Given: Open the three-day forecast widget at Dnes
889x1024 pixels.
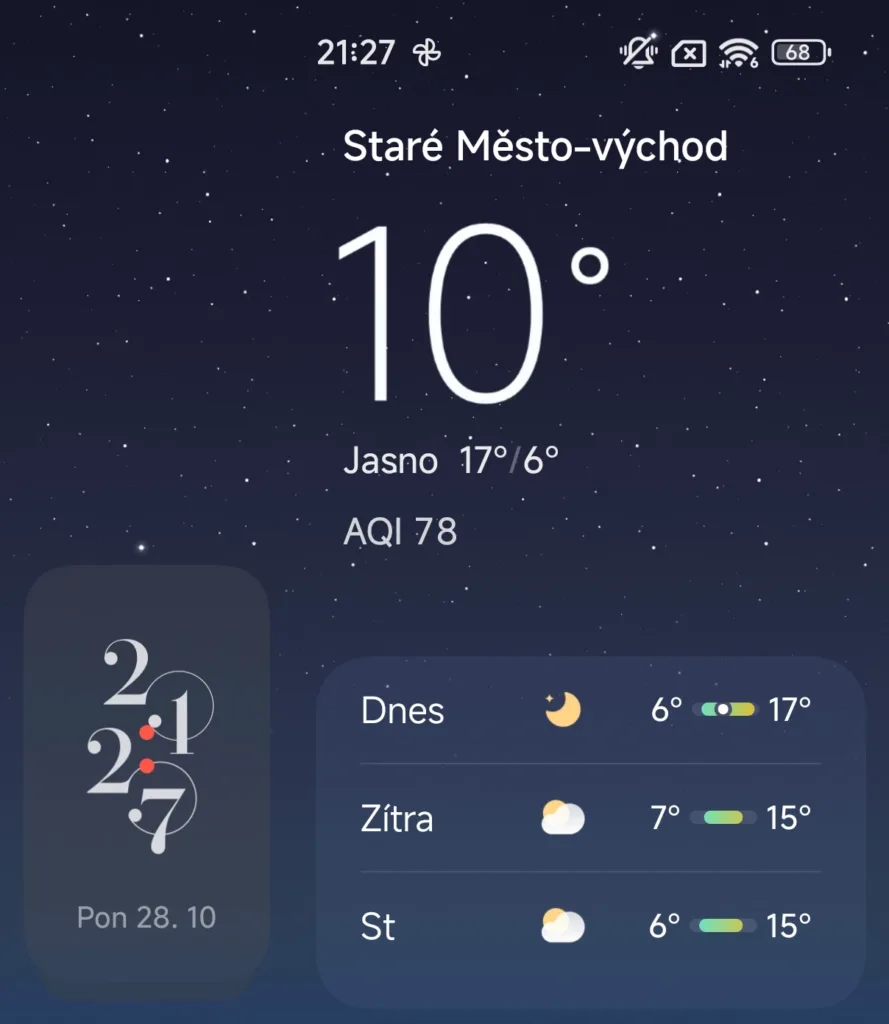Looking at the screenshot, I should tap(590, 711).
